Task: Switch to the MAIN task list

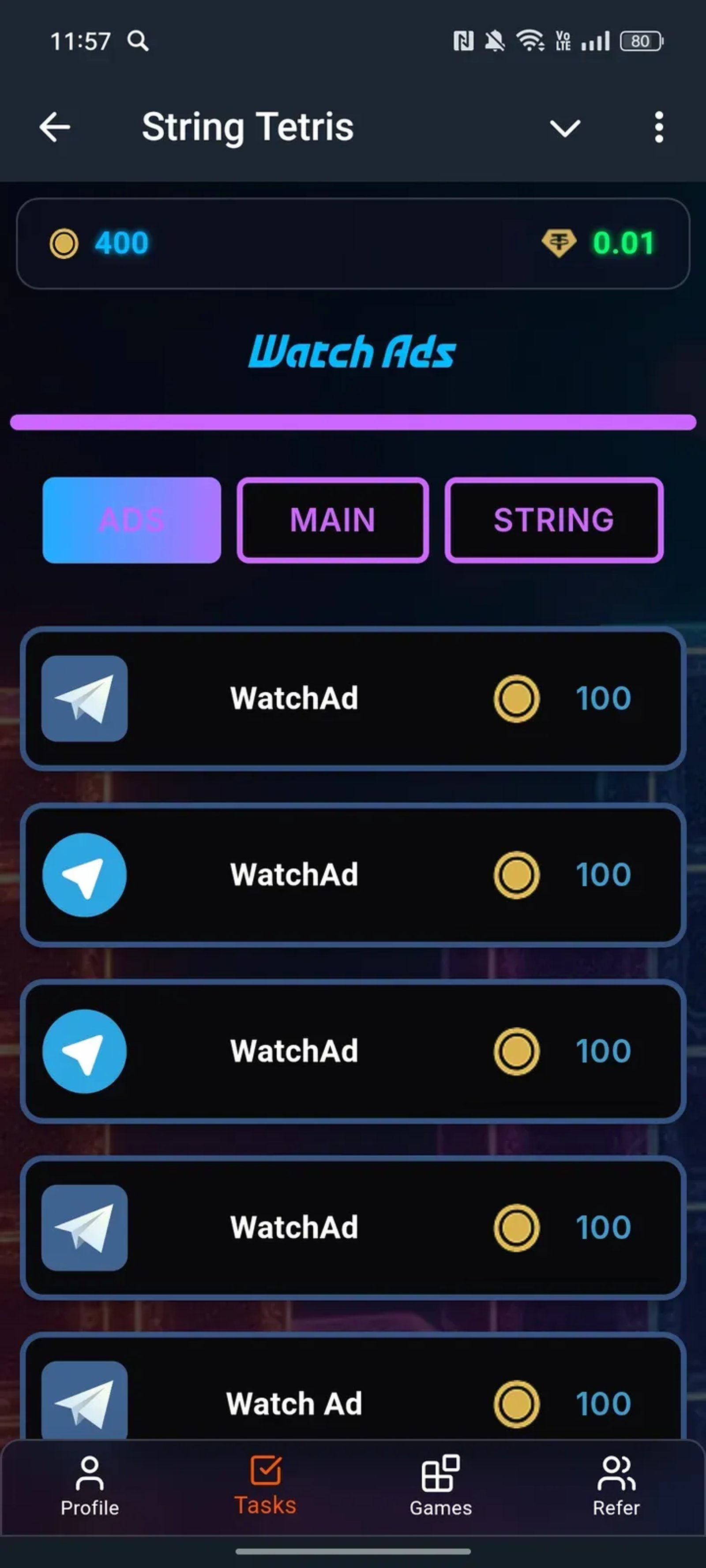Action: 333,520
